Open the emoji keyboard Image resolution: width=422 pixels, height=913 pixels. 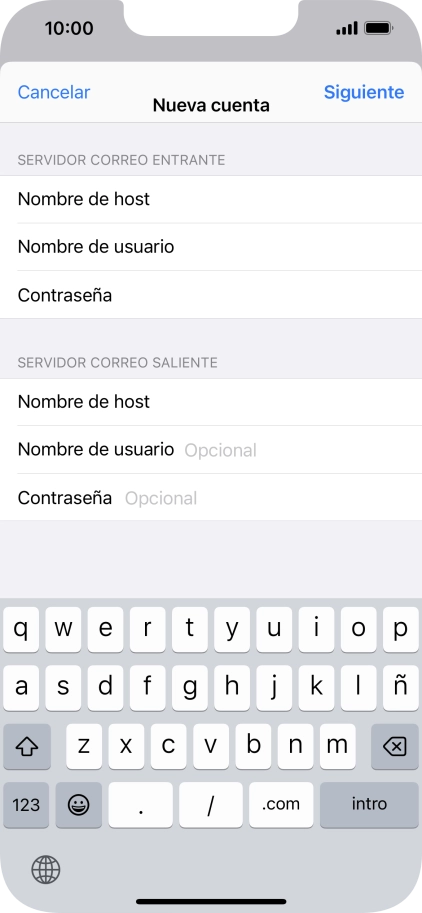pos(79,805)
